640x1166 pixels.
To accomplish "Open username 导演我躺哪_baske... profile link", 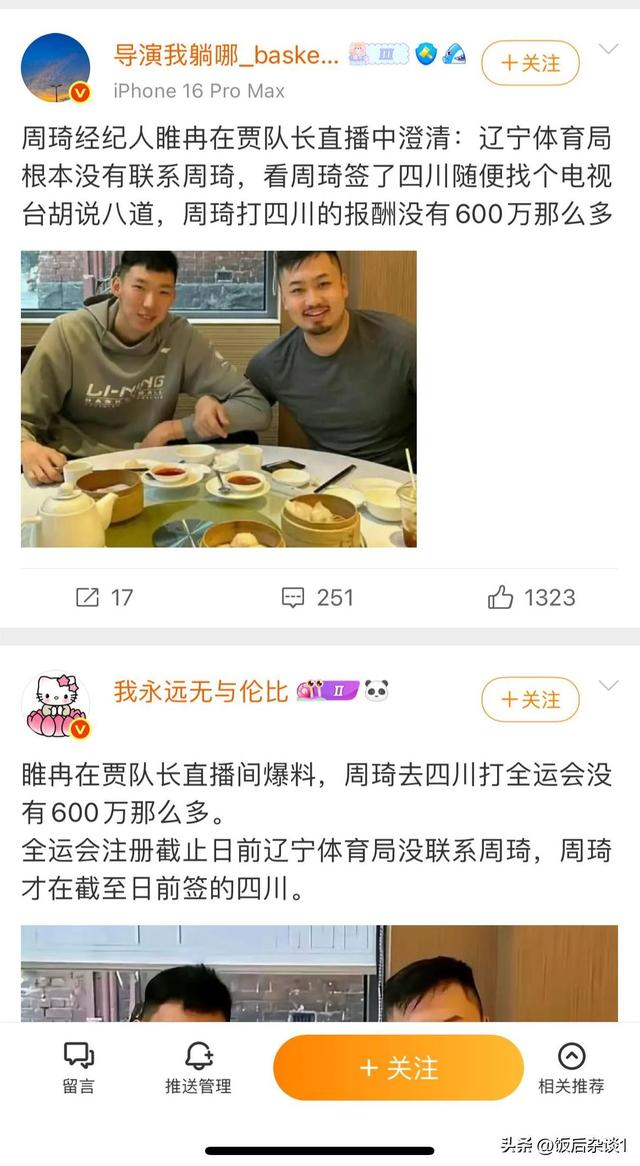I will click(x=226, y=56).
